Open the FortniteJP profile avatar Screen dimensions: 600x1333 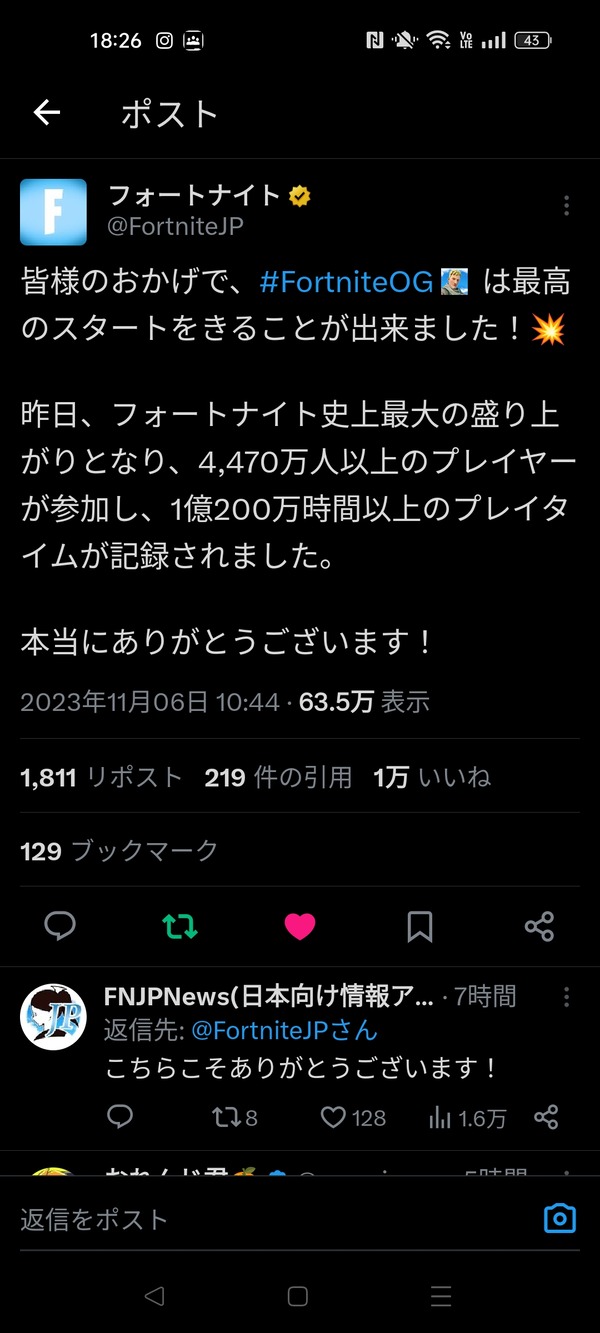(x=53, y=212)
